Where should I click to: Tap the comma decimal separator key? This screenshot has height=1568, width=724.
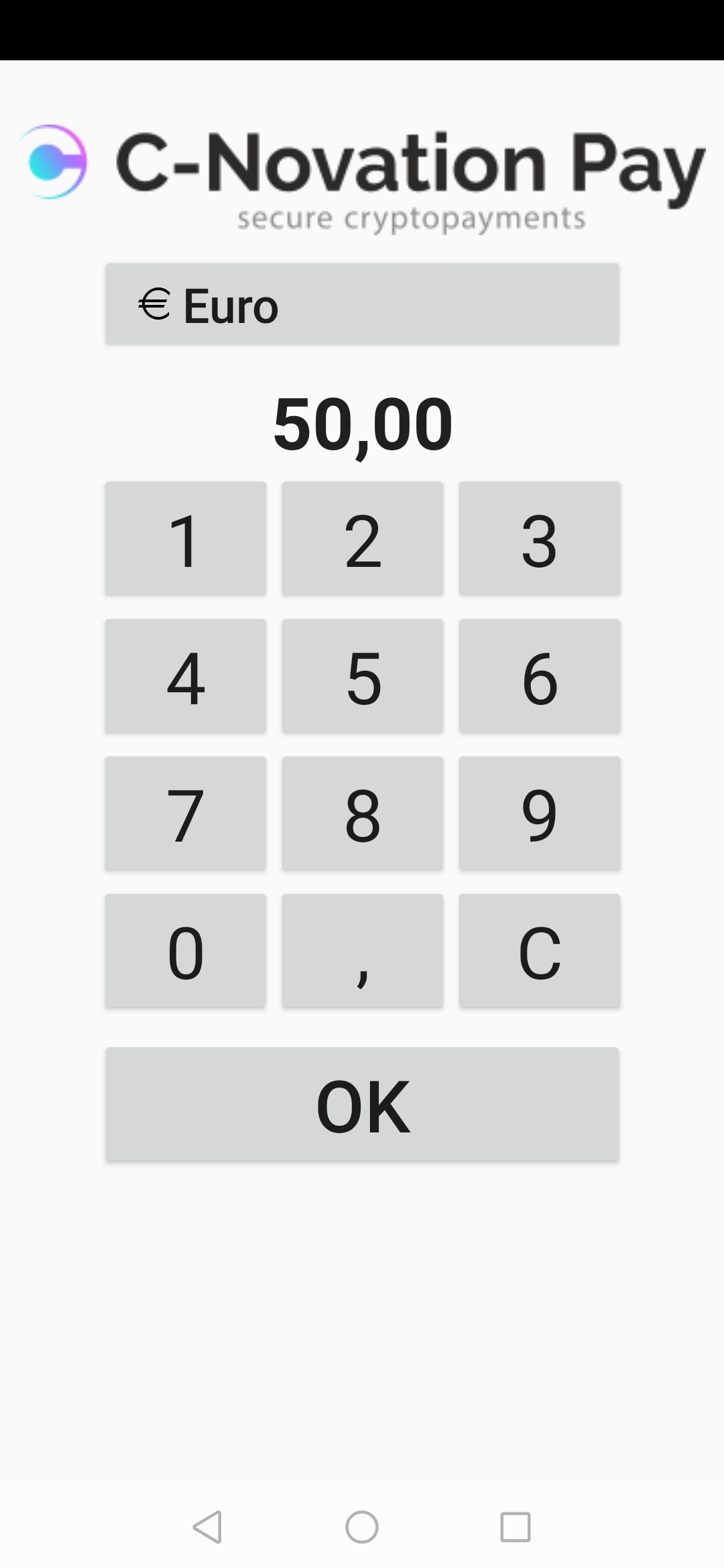362,950
